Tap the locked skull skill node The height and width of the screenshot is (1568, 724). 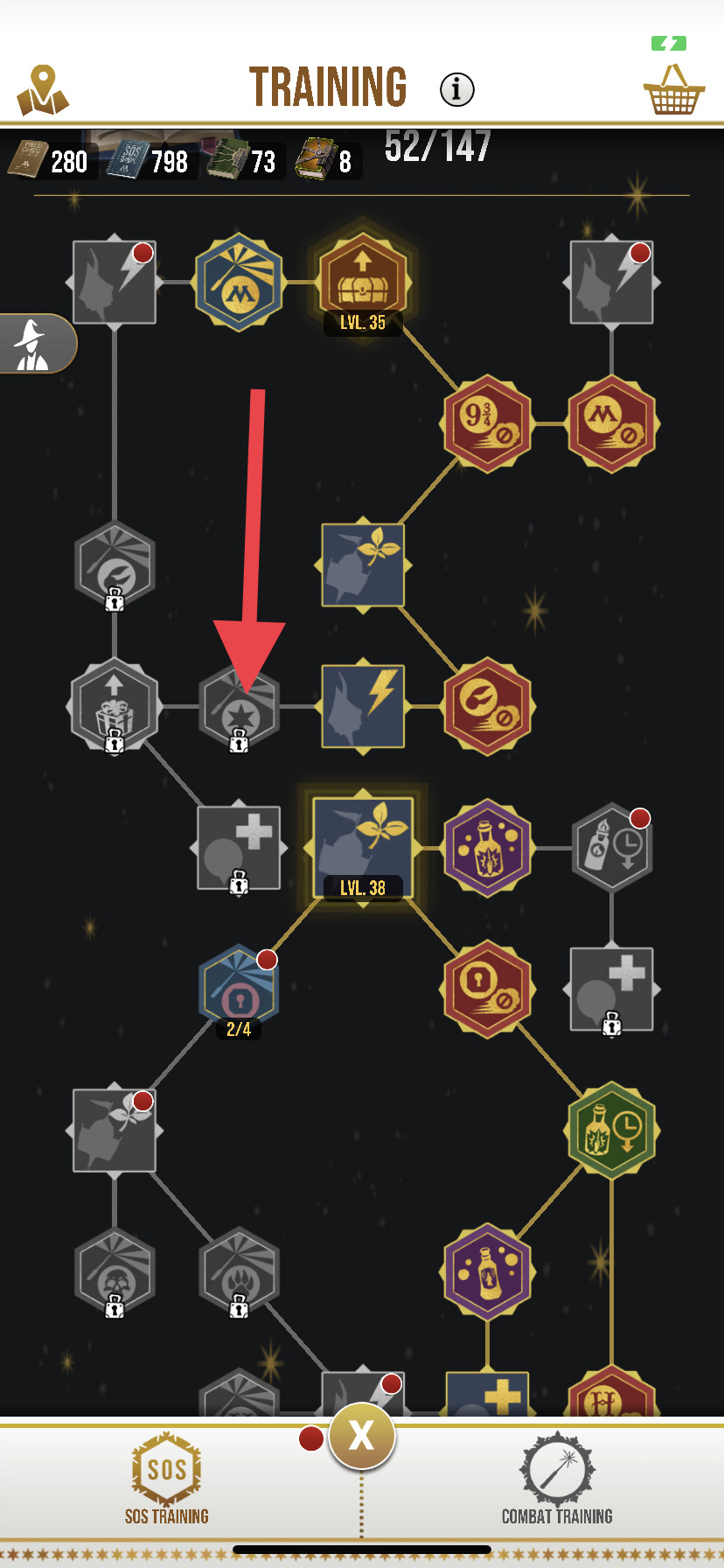tap(115, 1271)
